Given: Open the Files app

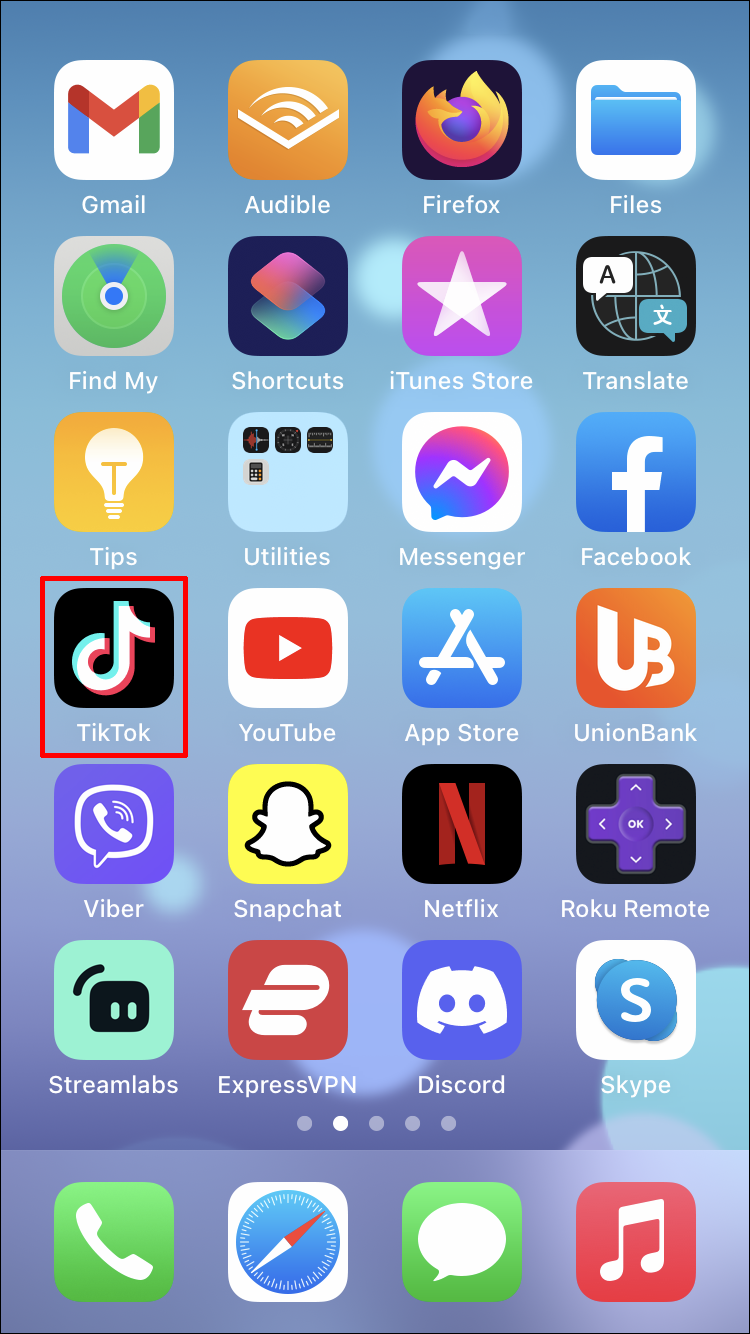Looking at the screenshot, I should click(636, 120).
